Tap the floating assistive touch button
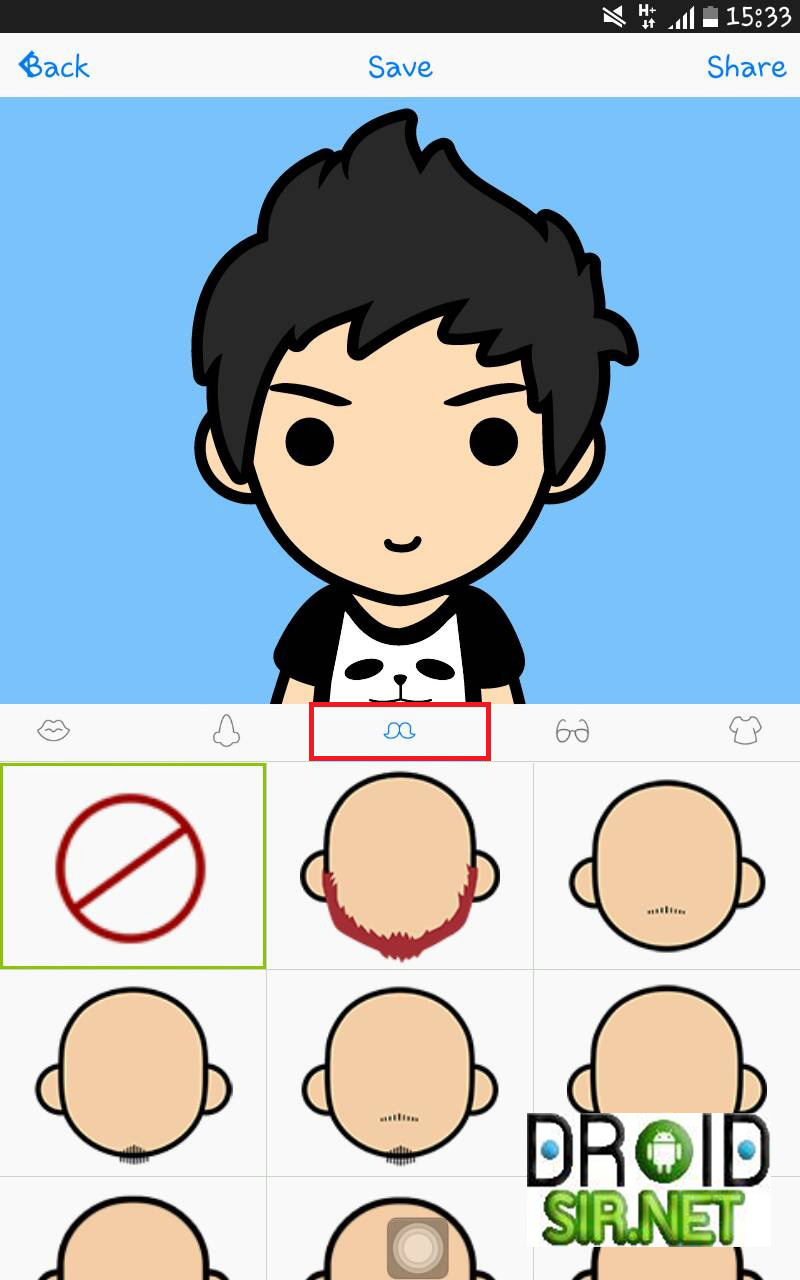The image size is (800, 1280). click(x=412, y=1245)
